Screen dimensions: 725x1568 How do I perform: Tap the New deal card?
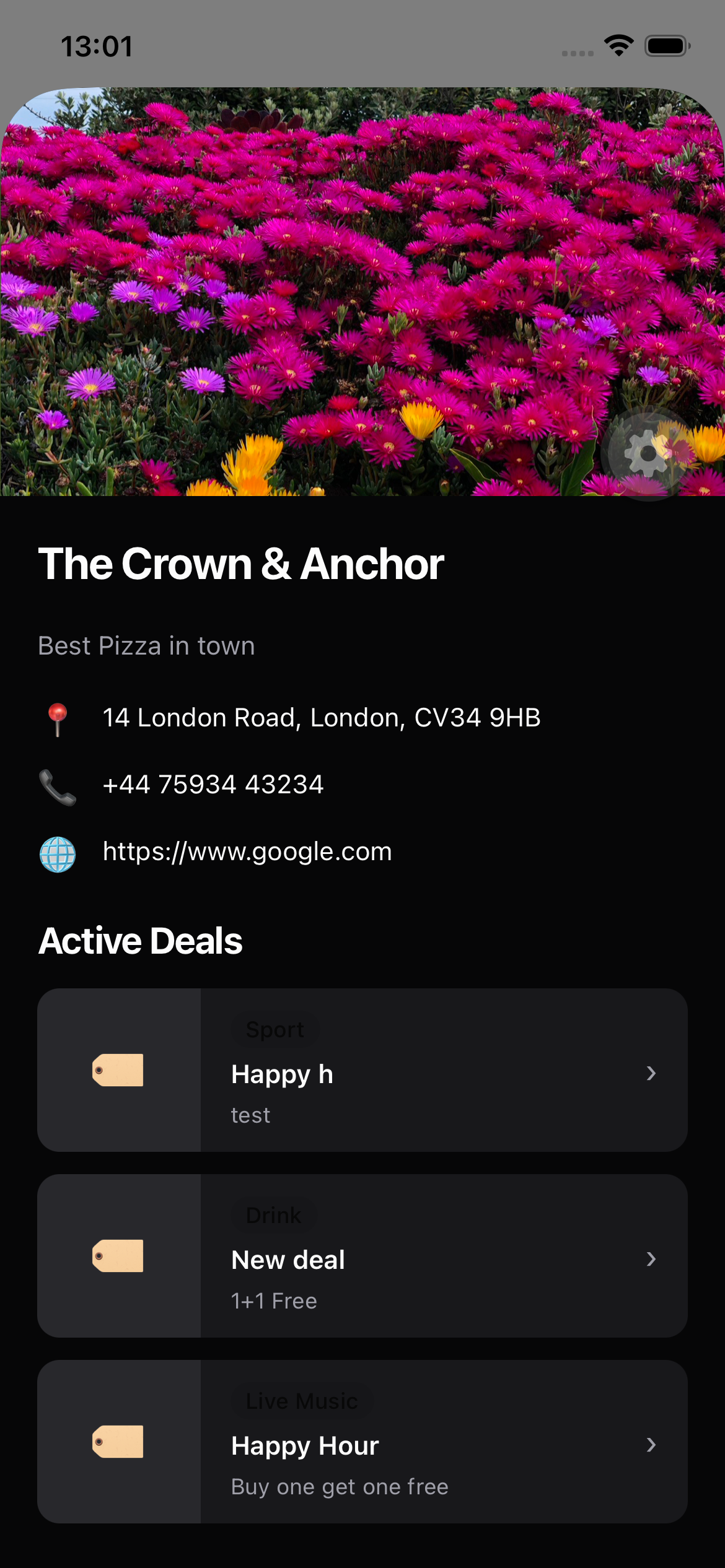click(362, 1259)
